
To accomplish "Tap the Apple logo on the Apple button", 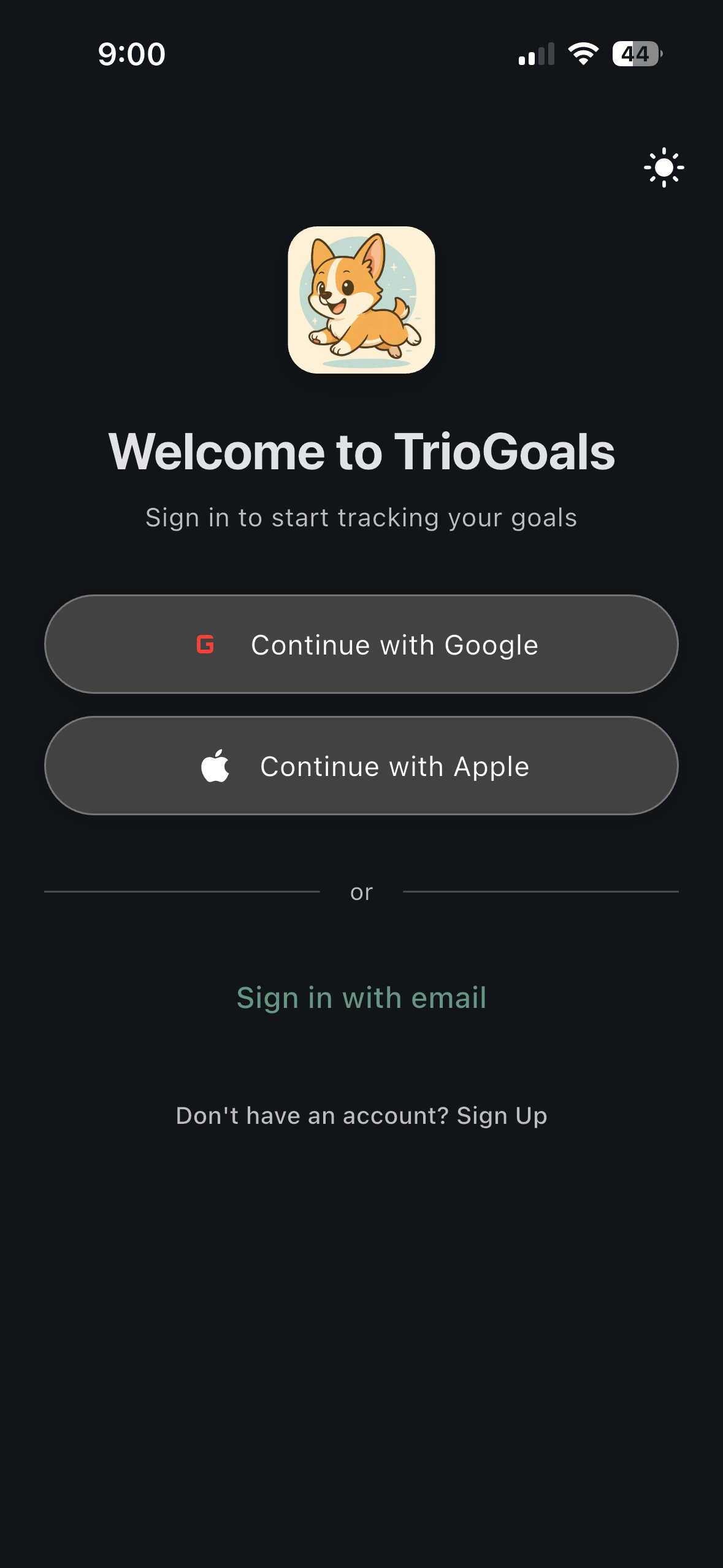I will (214, 766).
